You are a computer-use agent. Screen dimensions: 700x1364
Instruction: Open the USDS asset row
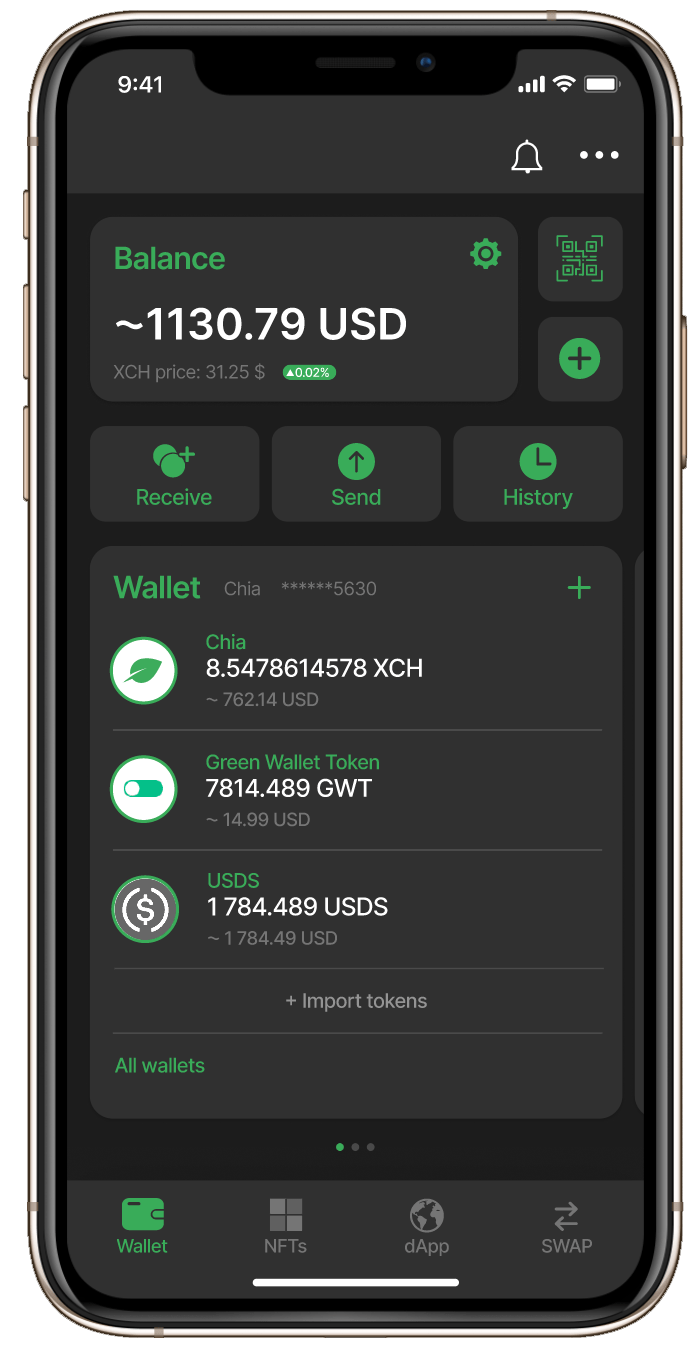coord(357,909)
